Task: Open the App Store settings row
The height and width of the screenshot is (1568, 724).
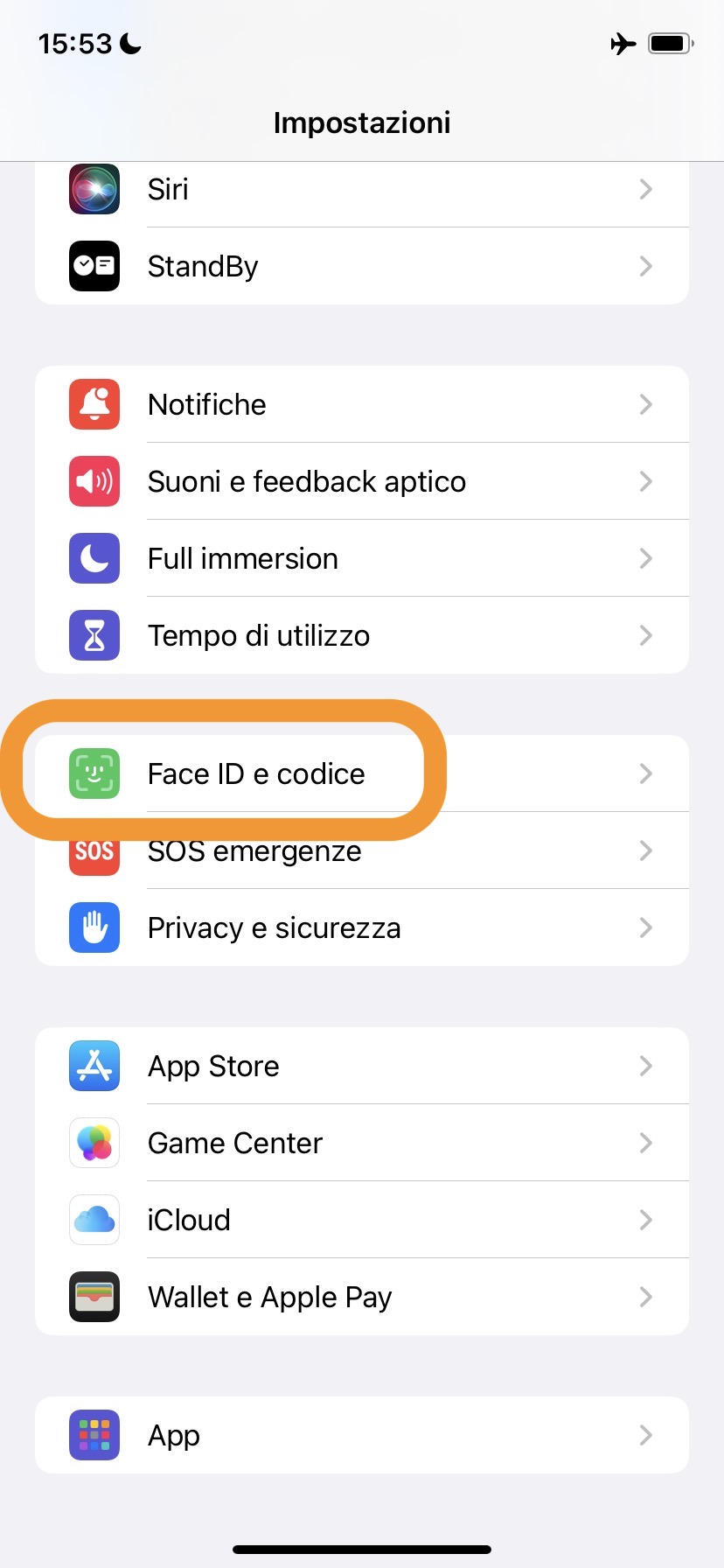Action: pyautogui.click(x=361, y=1066)
